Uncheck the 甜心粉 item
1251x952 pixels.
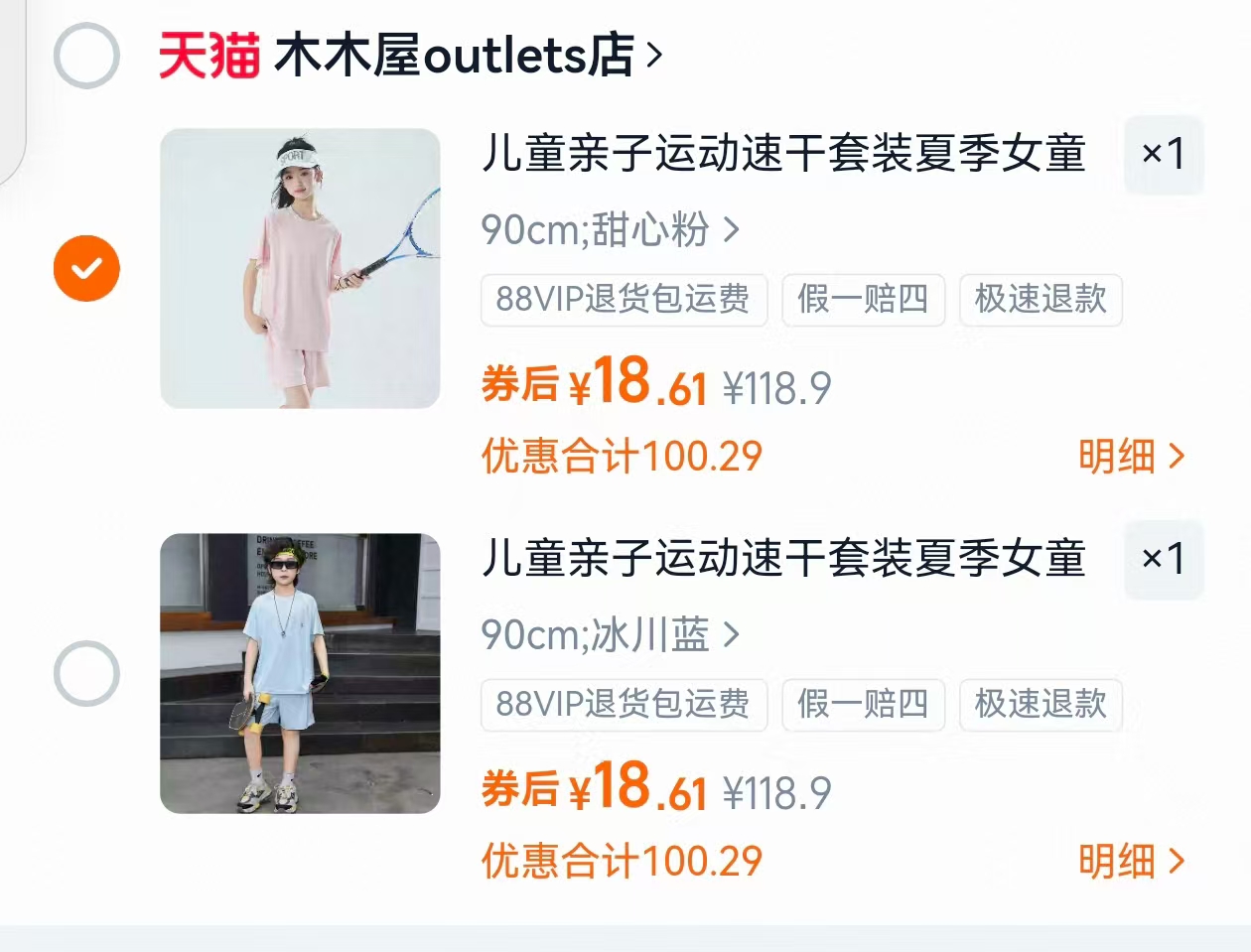(86, 268)
